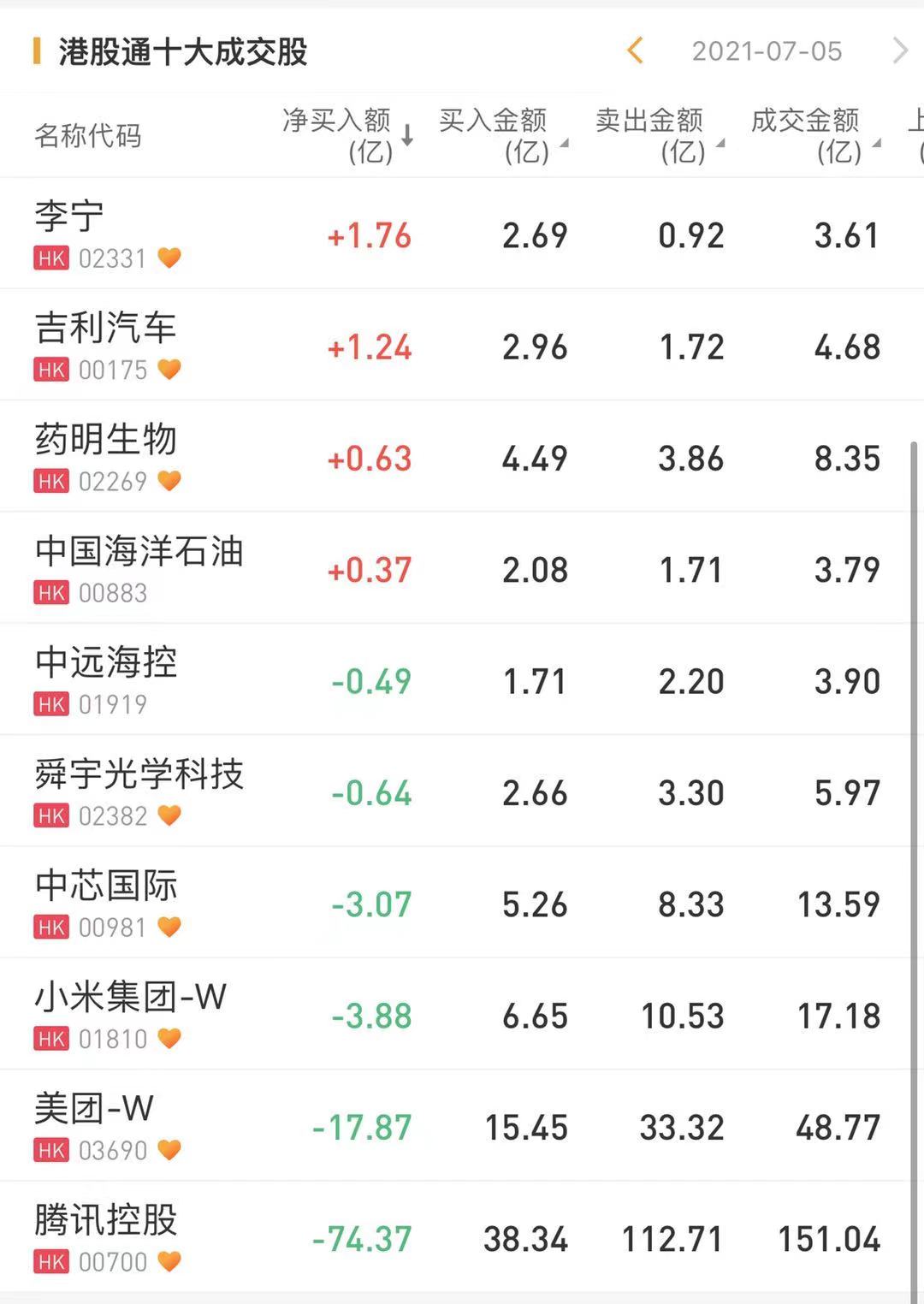Image resolution: width=924 pixels, height=1304 pixels.
Task: Sort by 净买入额 column
Action: (346, 135)
